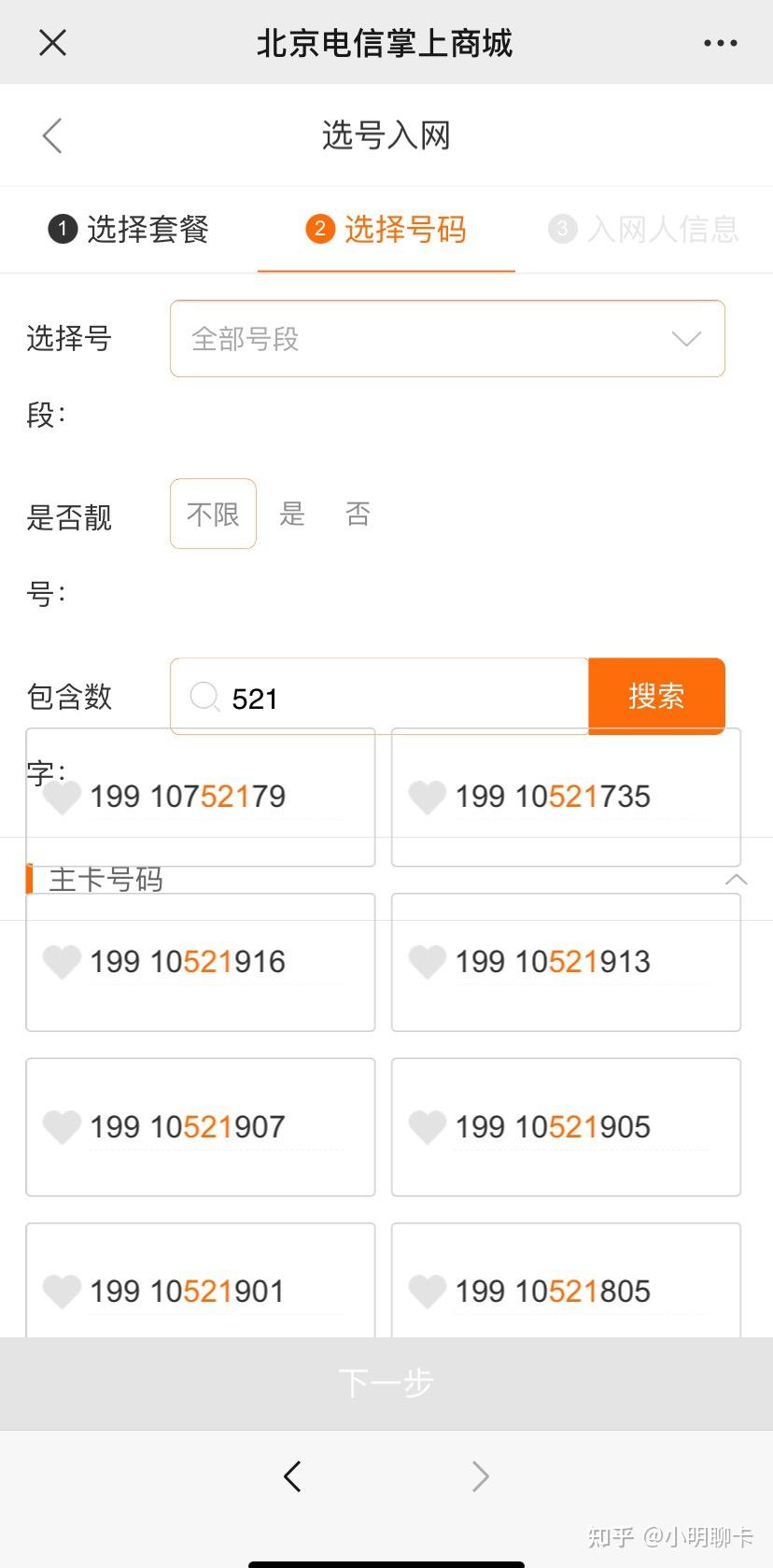Viewport: 773px width, 1568px height.
Task: Select 不限 for 是否靓号
Action: [213, 514]
